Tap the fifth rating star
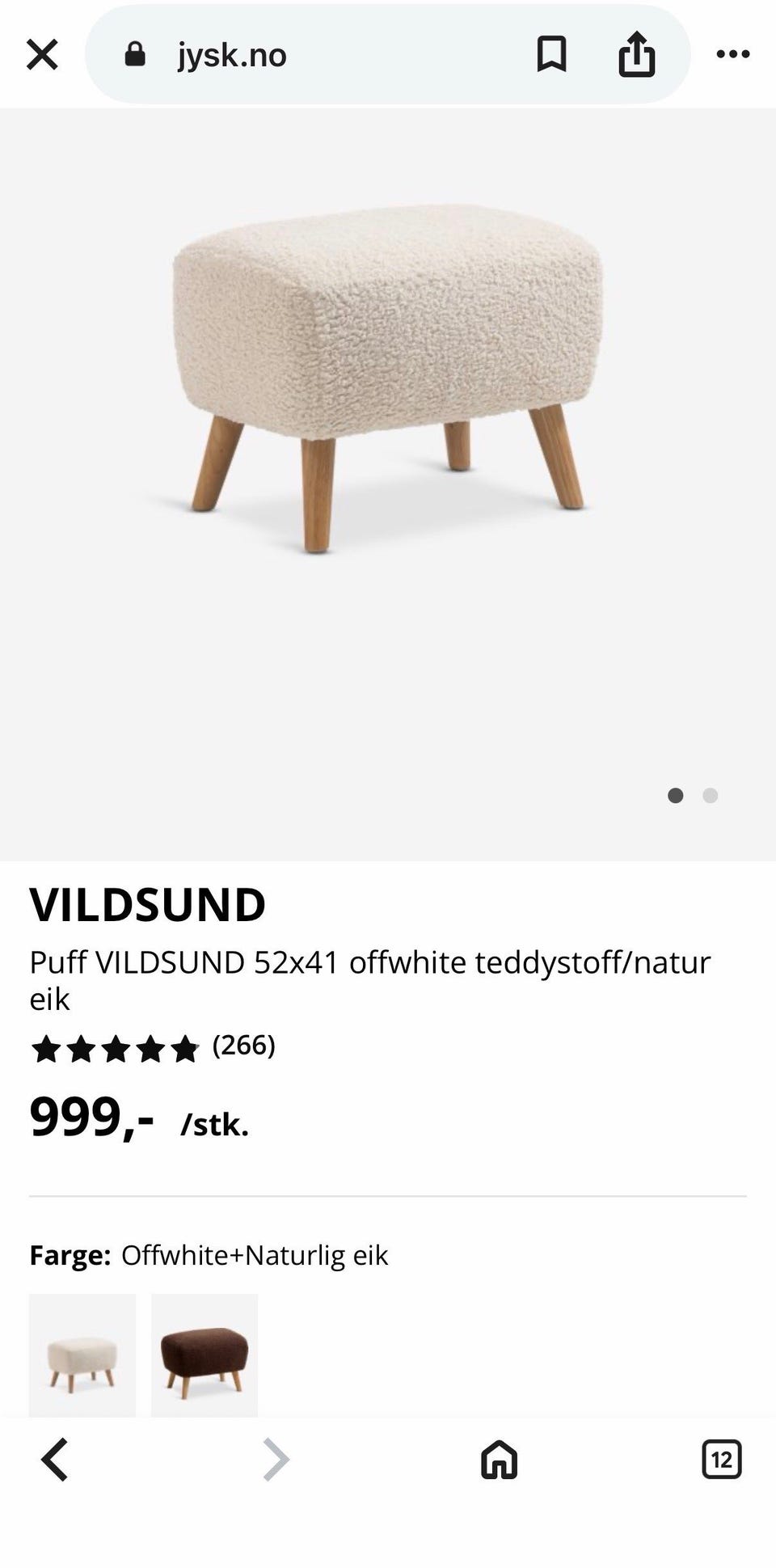 [x=184, y=1048]
